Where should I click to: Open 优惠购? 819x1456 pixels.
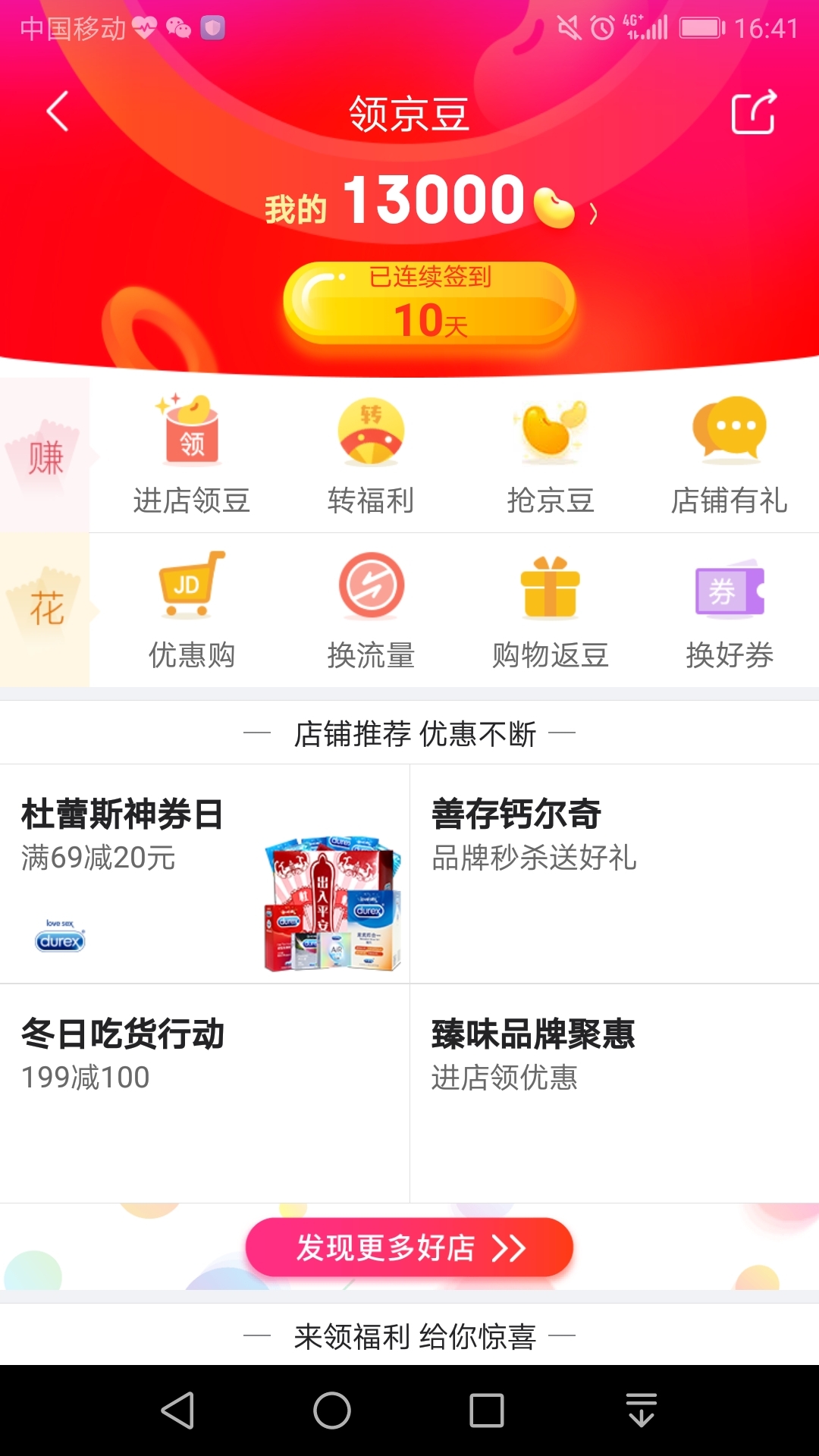[191, 610]
